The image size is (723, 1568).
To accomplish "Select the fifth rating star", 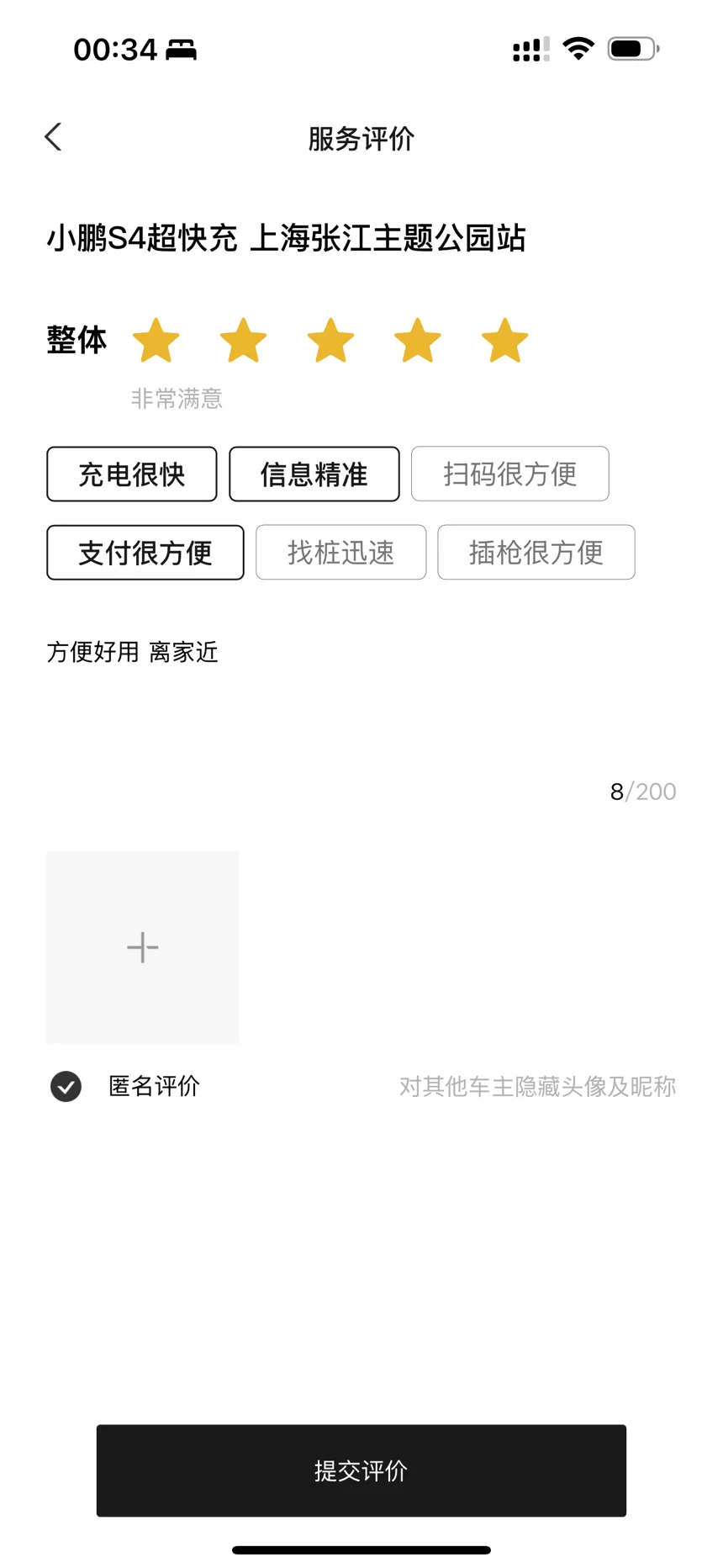I will 504,341.
